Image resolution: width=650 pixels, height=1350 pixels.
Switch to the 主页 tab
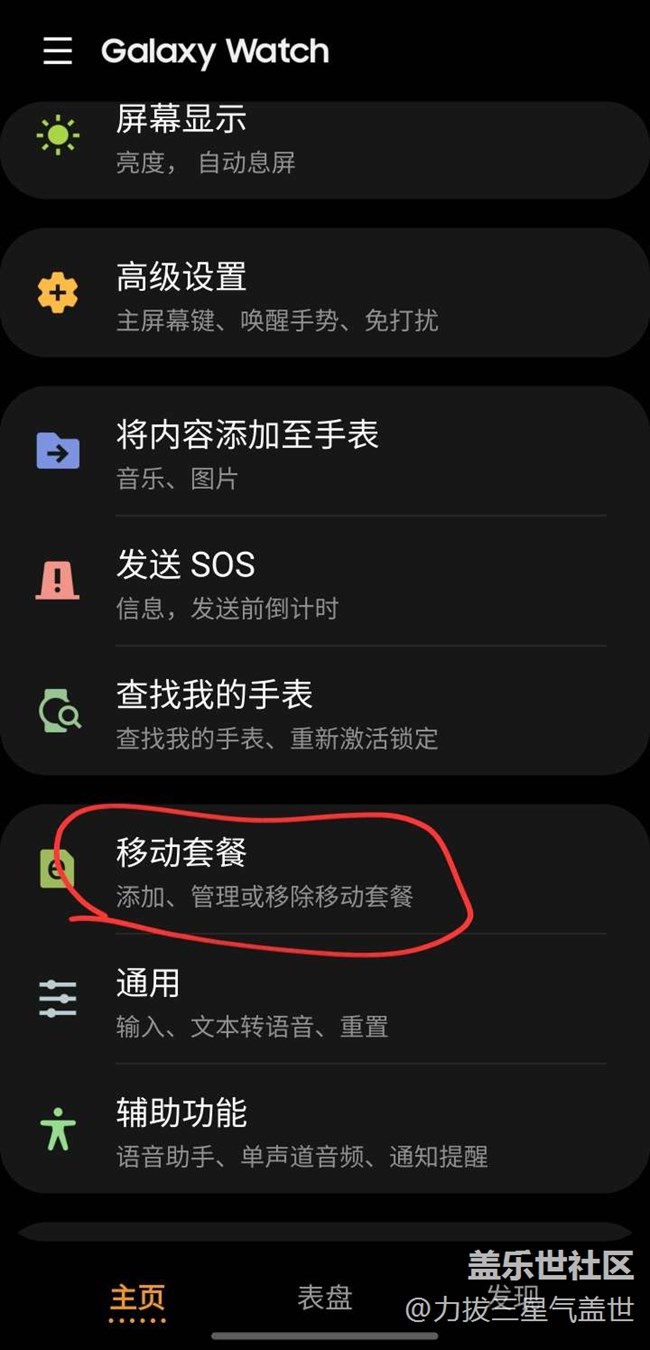(x=137, y=1298)
